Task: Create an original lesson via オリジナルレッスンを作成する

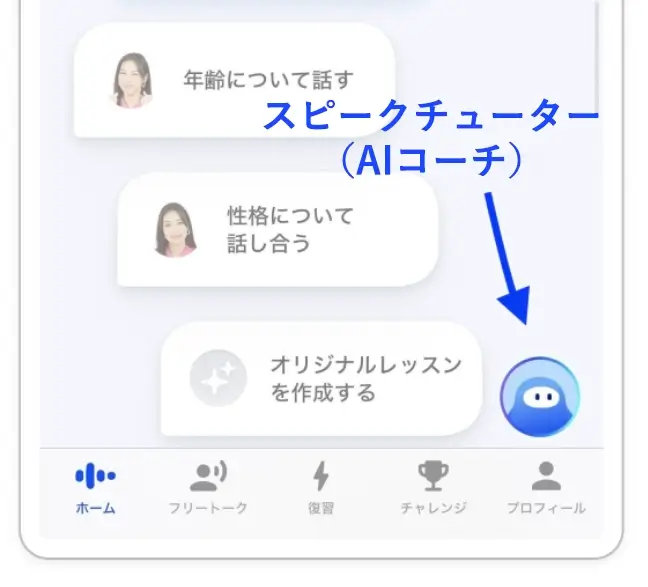Action: pos(321,379)
